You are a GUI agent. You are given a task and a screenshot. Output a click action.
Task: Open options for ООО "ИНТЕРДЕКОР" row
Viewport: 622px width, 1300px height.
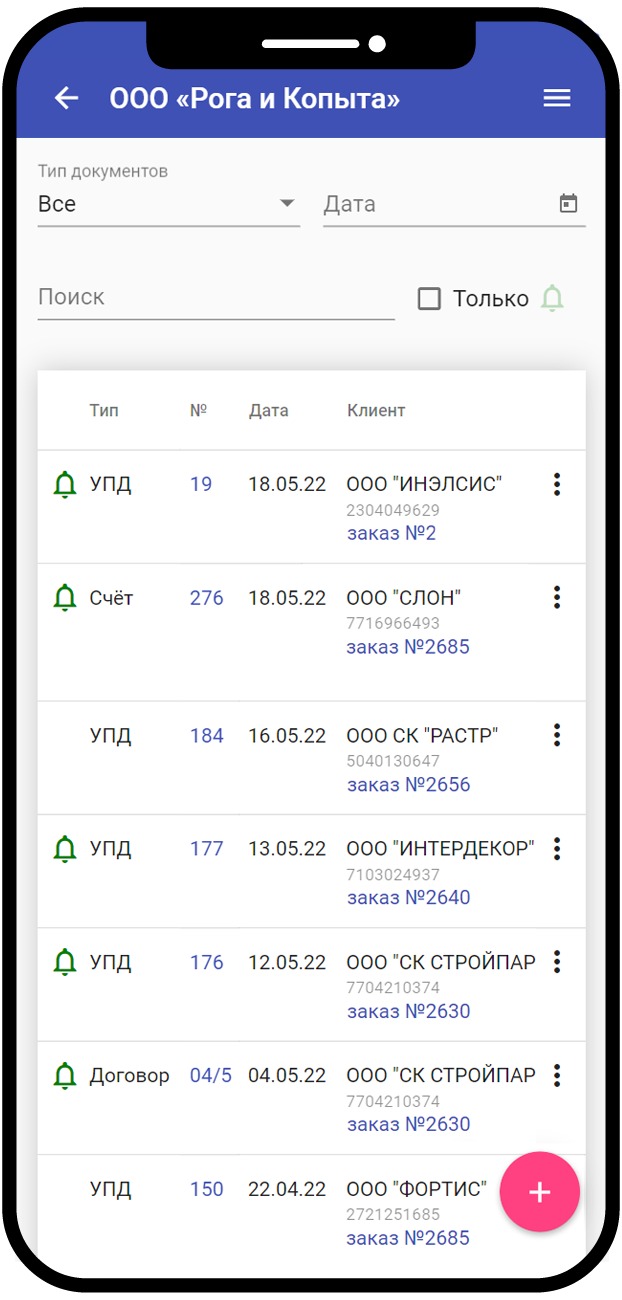[x=557, y=849]
